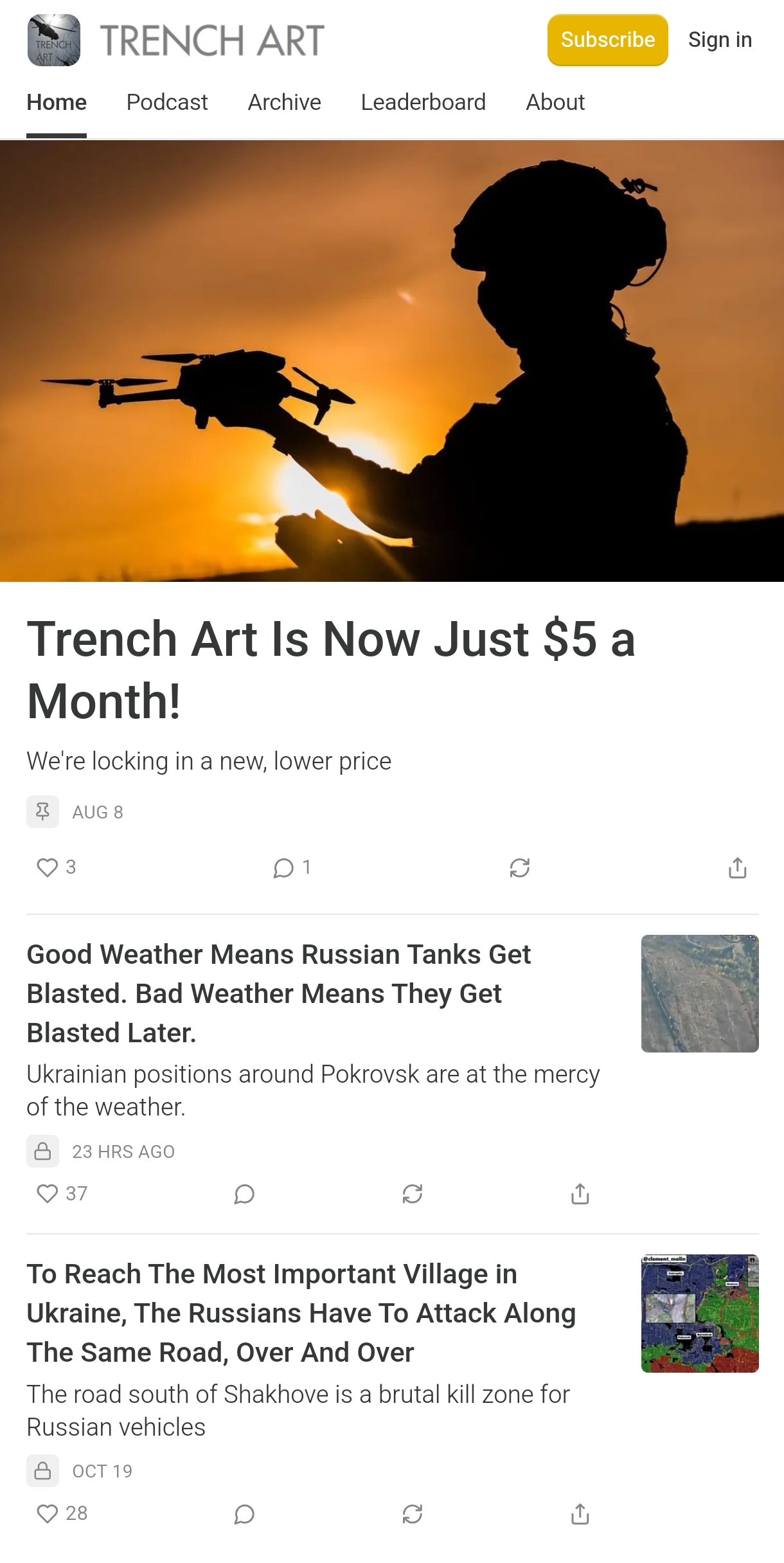The height and width of the screenshot is (1563, 784).
Task: Comment on the $5 a Month post
Action: click(x=283, y=868)
